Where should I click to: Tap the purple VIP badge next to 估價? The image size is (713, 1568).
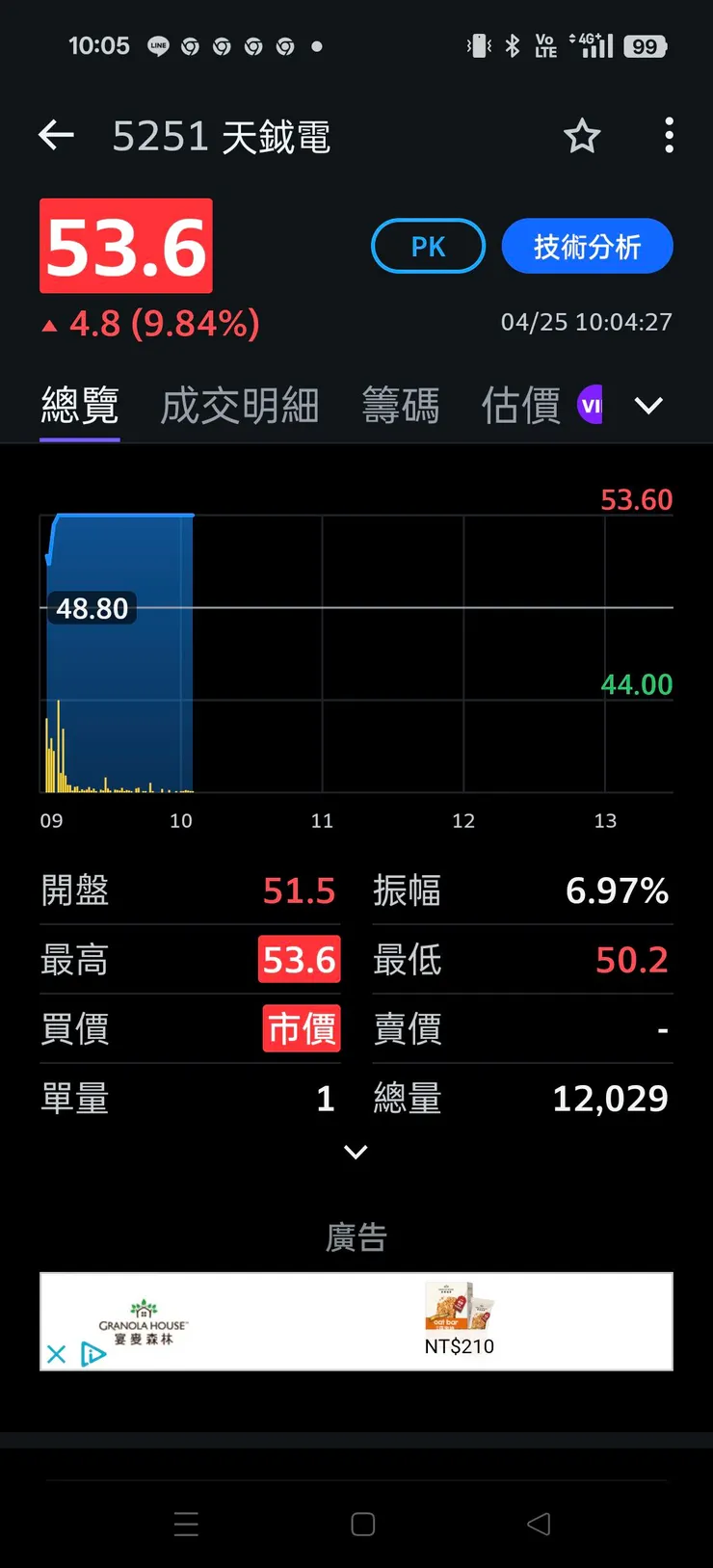(x=591, y=405)
